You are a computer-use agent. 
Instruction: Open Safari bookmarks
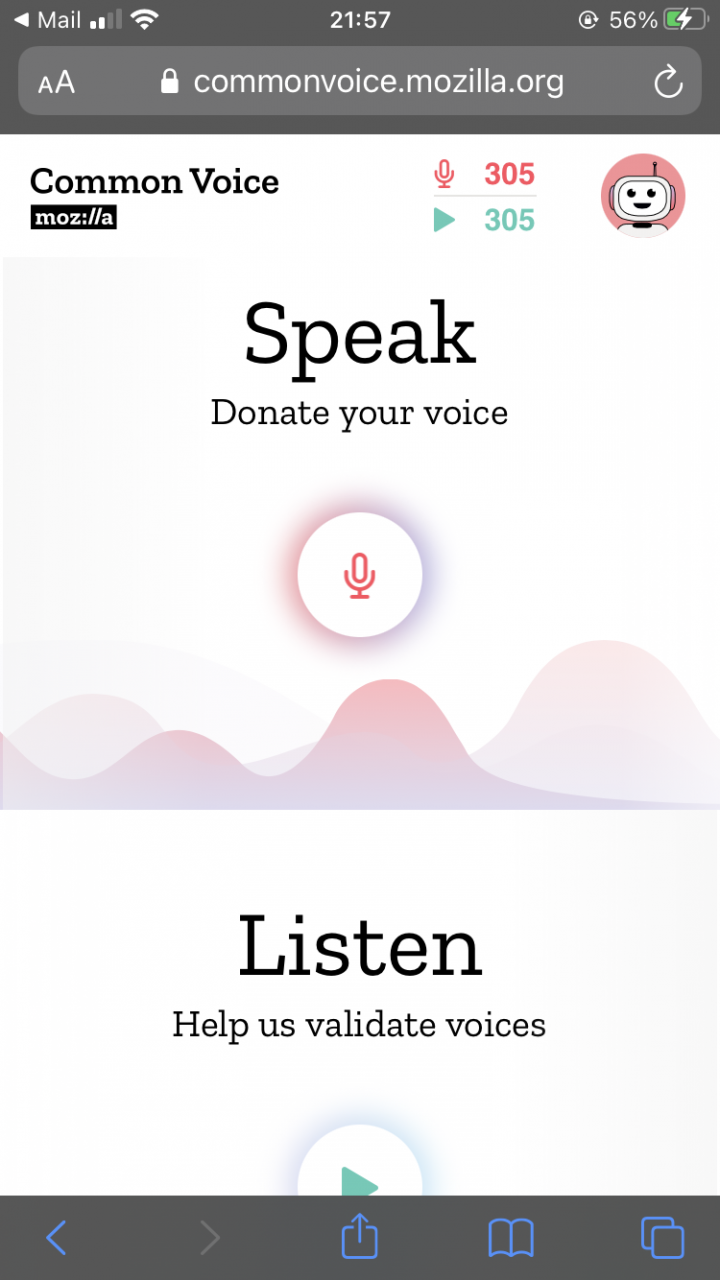point(511,1238)
